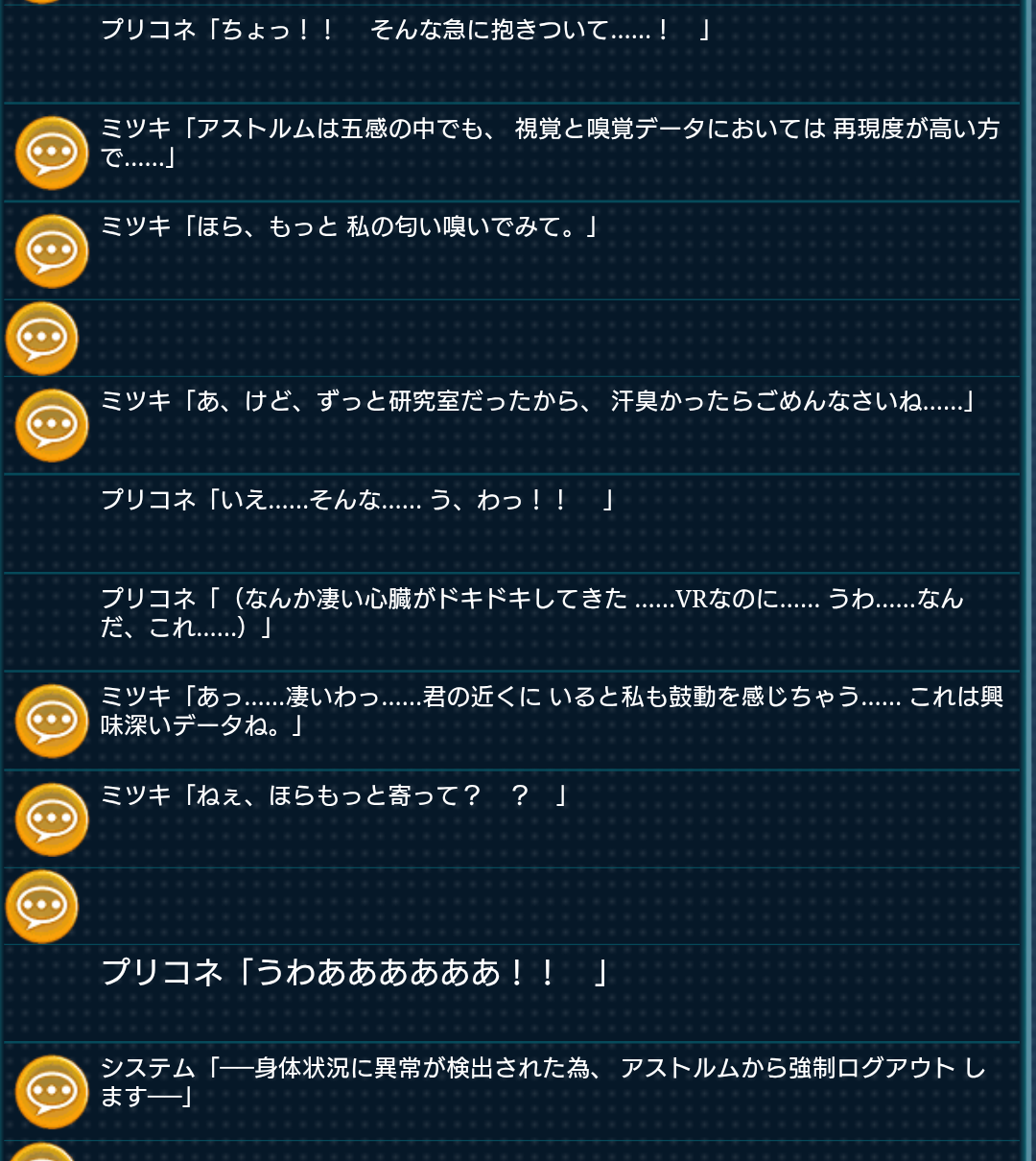
Task: Tap the speech bubble beside ミツキ「あっ……凄いわっ
Action: click(52, 721)
